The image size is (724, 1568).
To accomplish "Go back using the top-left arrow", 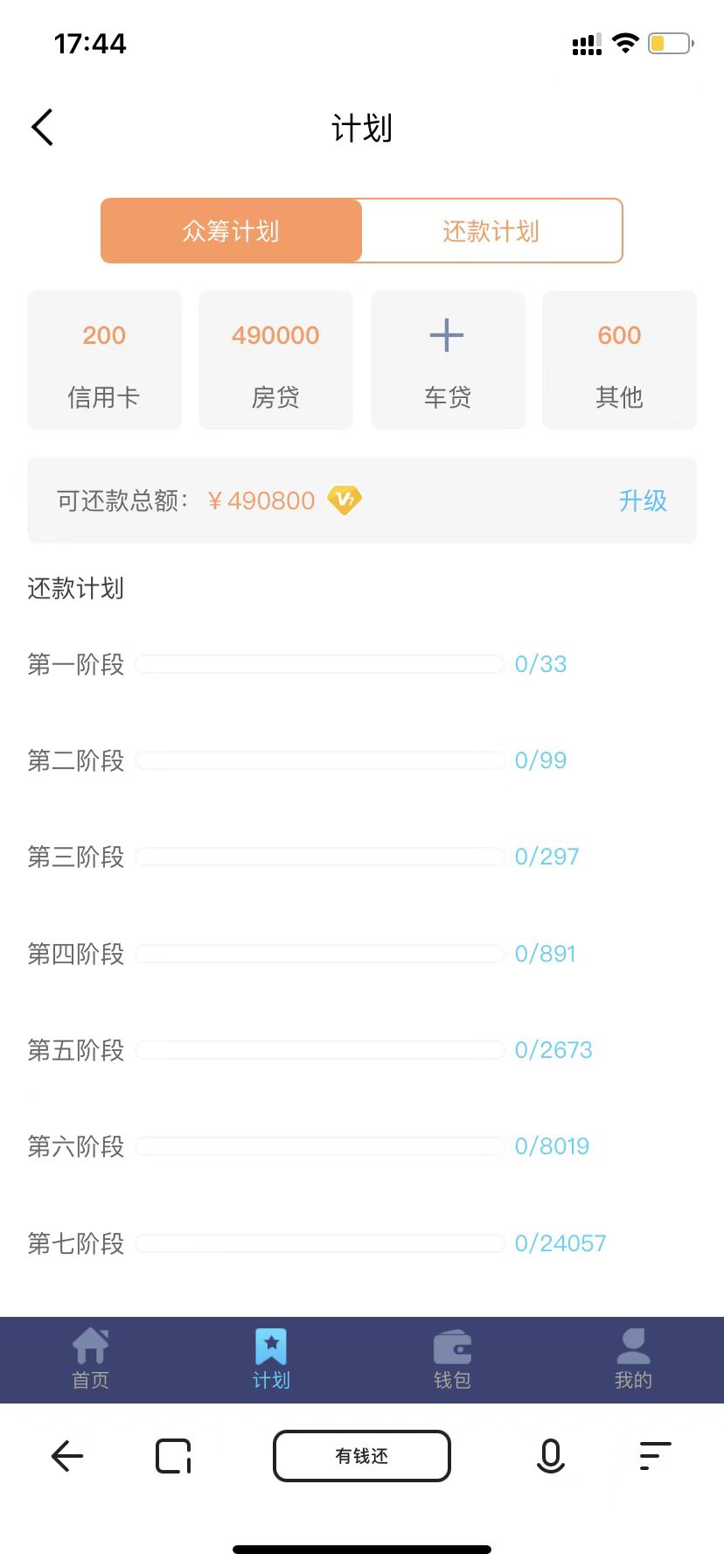I will (x=43, y=128).
